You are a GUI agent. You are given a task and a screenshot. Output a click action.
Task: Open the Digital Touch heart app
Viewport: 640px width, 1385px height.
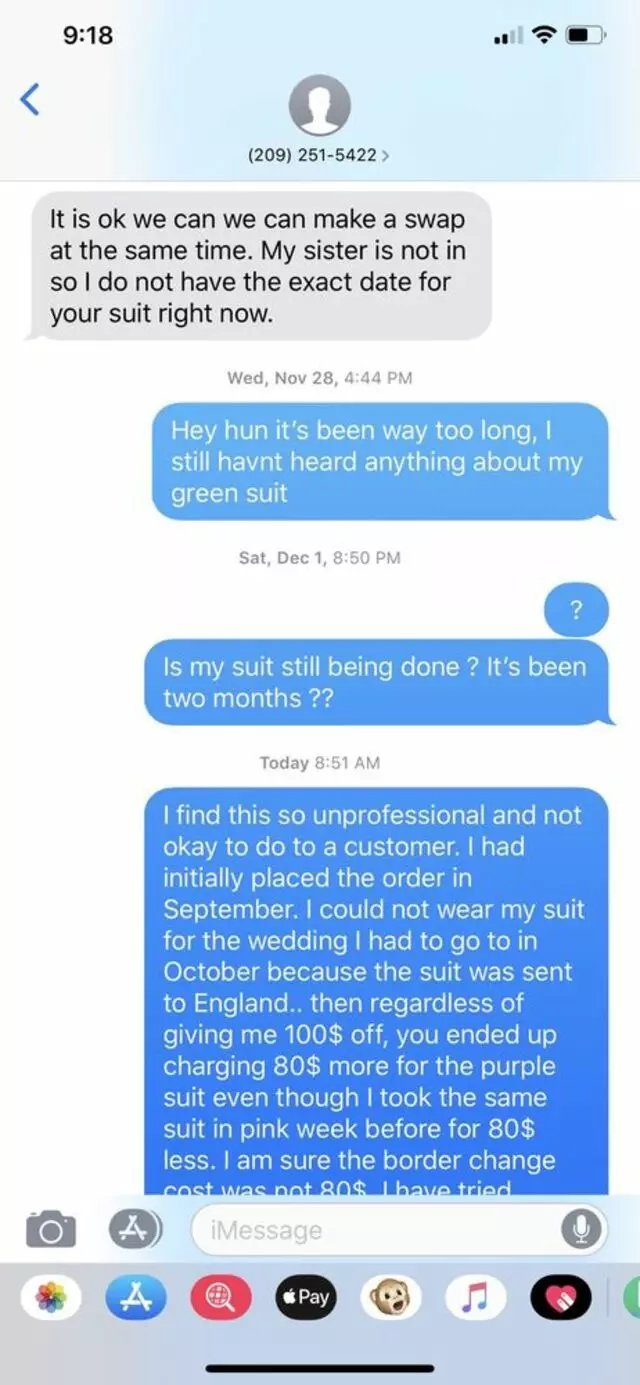[562, 1297]
